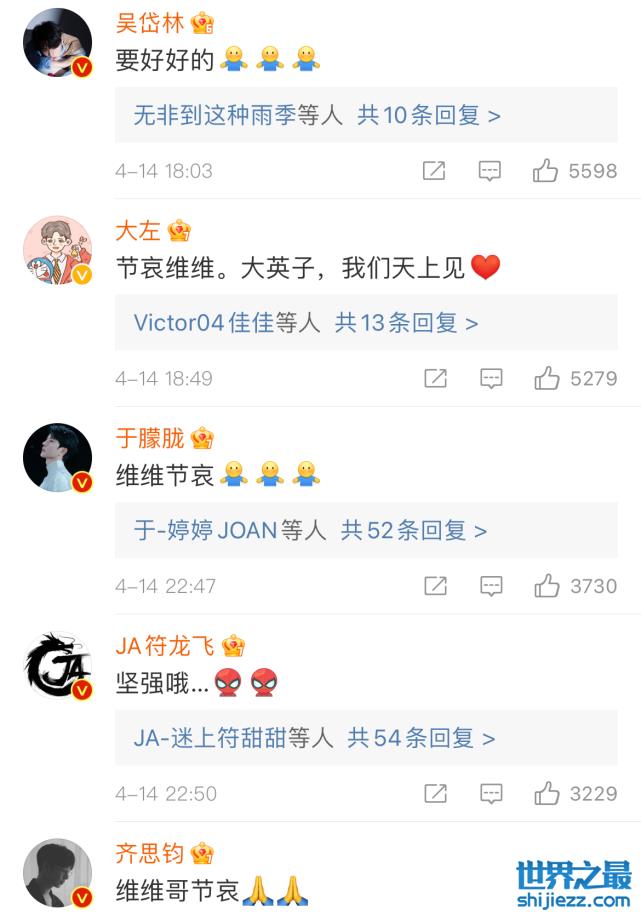Open the 13 replies under 大左's comment
Screen dimensions: 641x915
point(306,323)
